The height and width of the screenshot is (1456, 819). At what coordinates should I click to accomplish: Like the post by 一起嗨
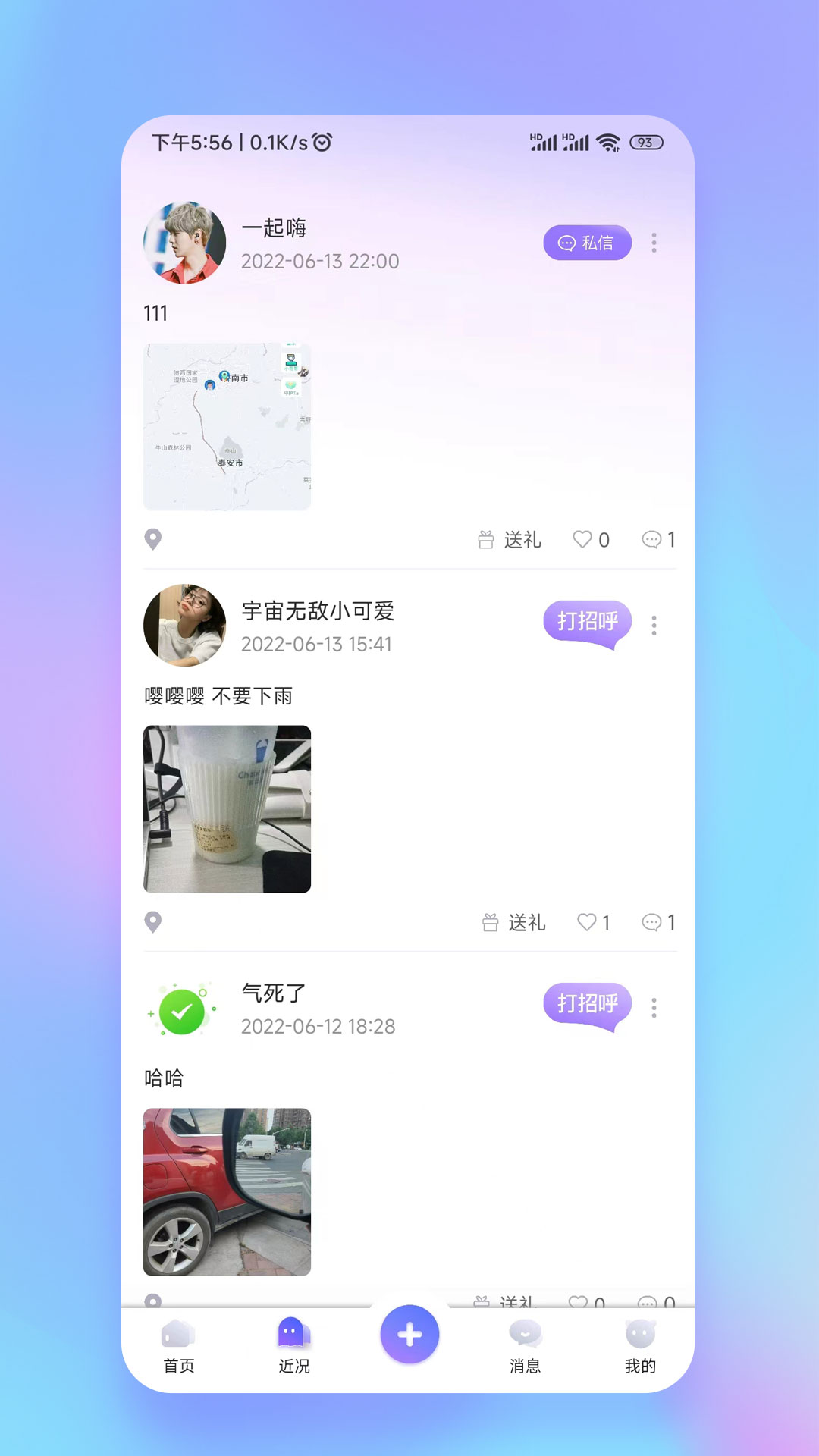click(591, 540)
